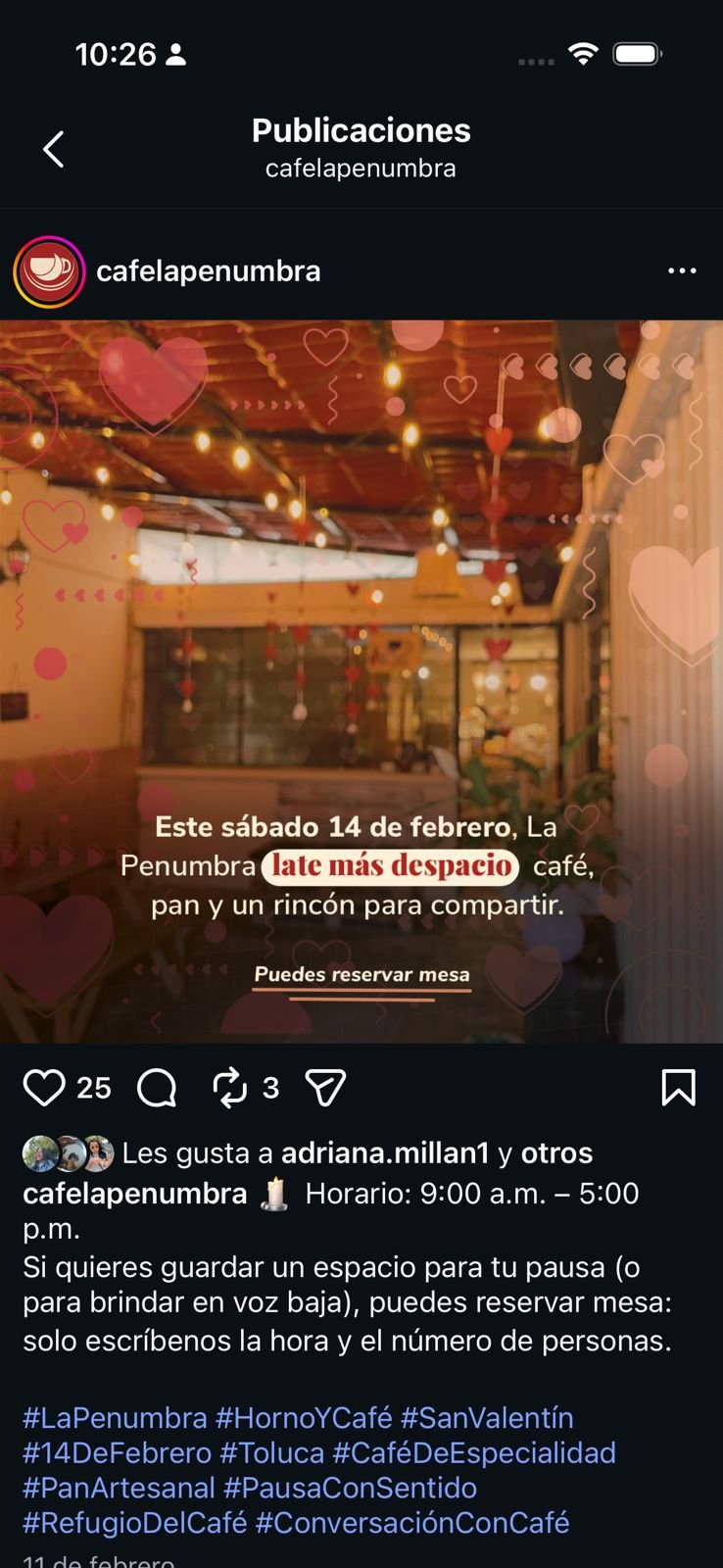
Task: Explore the #PanArtesanal hashtag
Action: (119, 1488)
